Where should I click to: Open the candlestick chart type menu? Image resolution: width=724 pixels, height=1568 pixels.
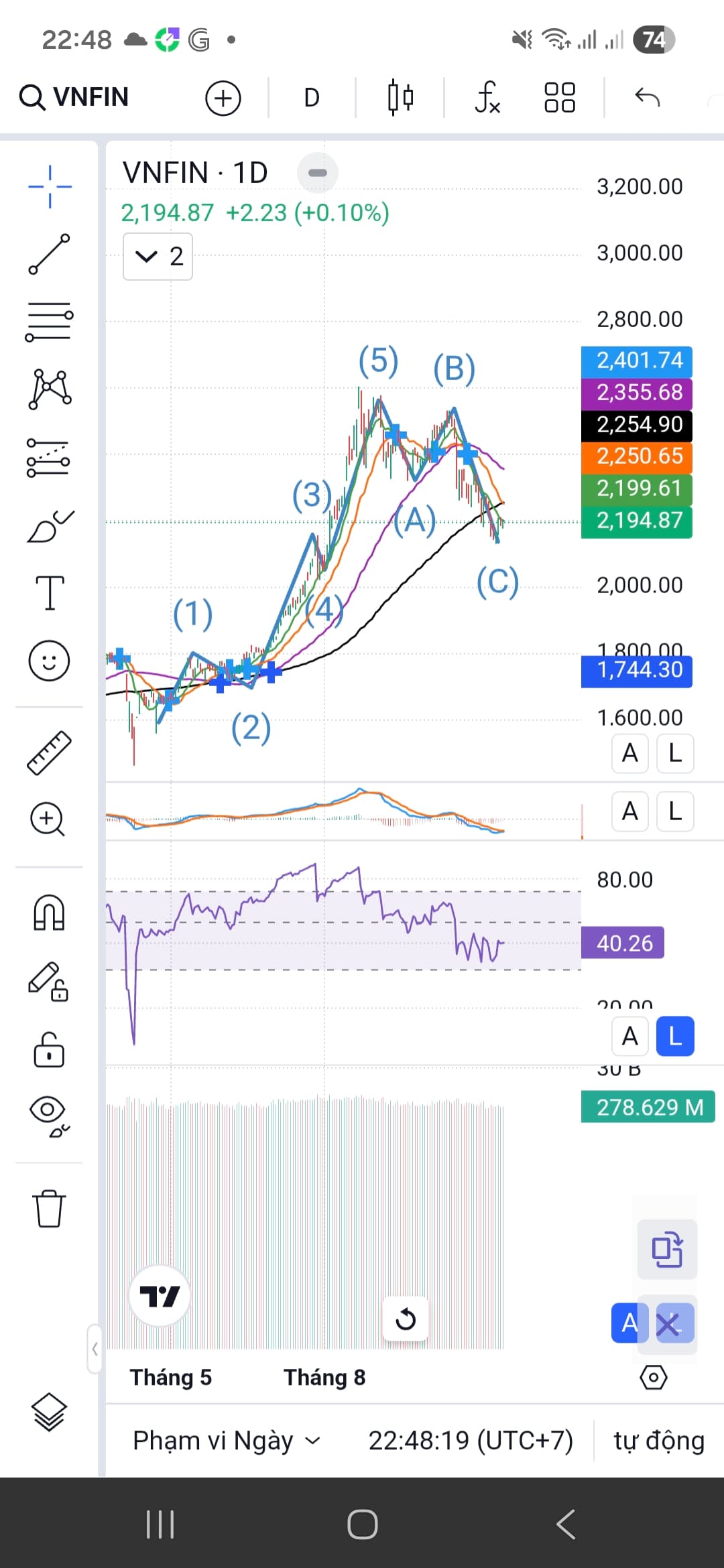[400, 98]
